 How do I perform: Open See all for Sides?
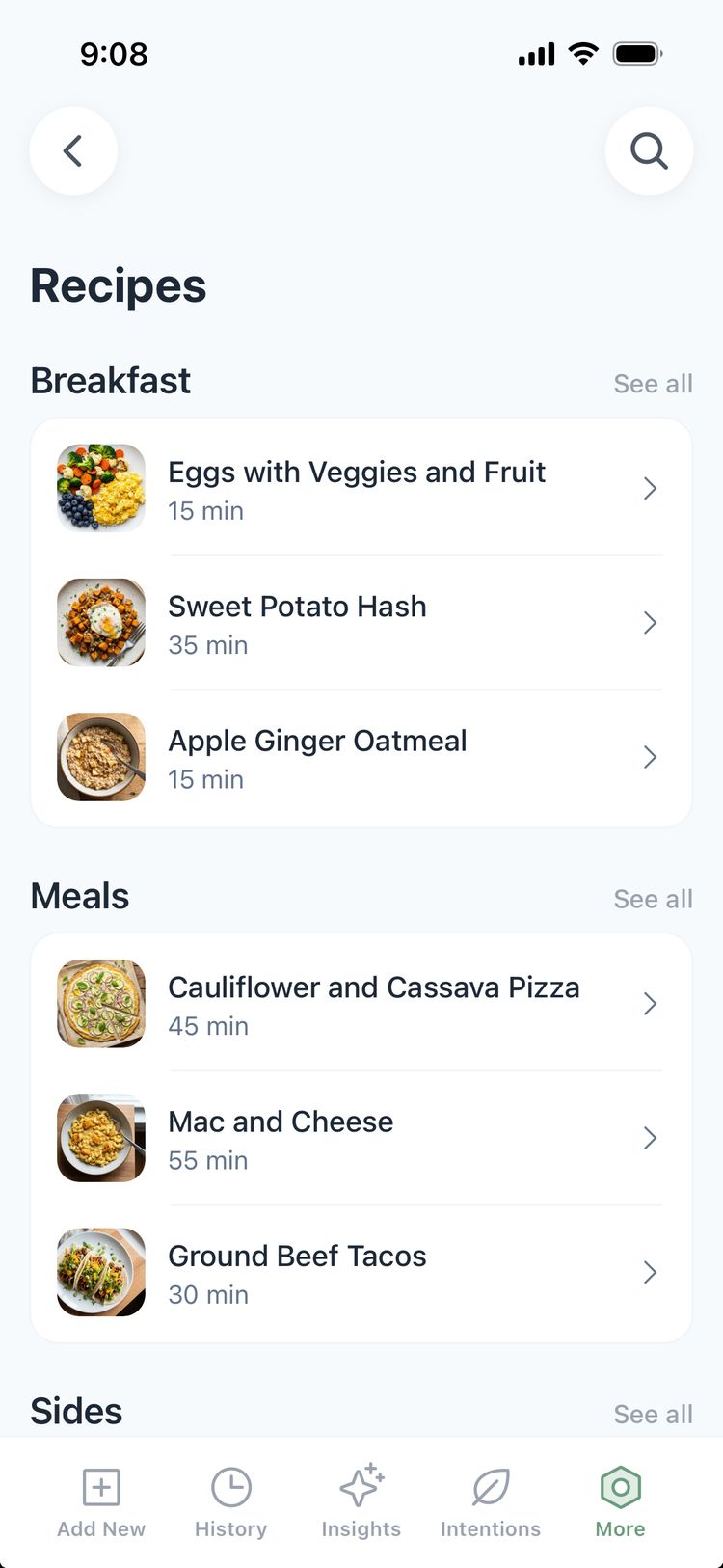[653, 1413]
